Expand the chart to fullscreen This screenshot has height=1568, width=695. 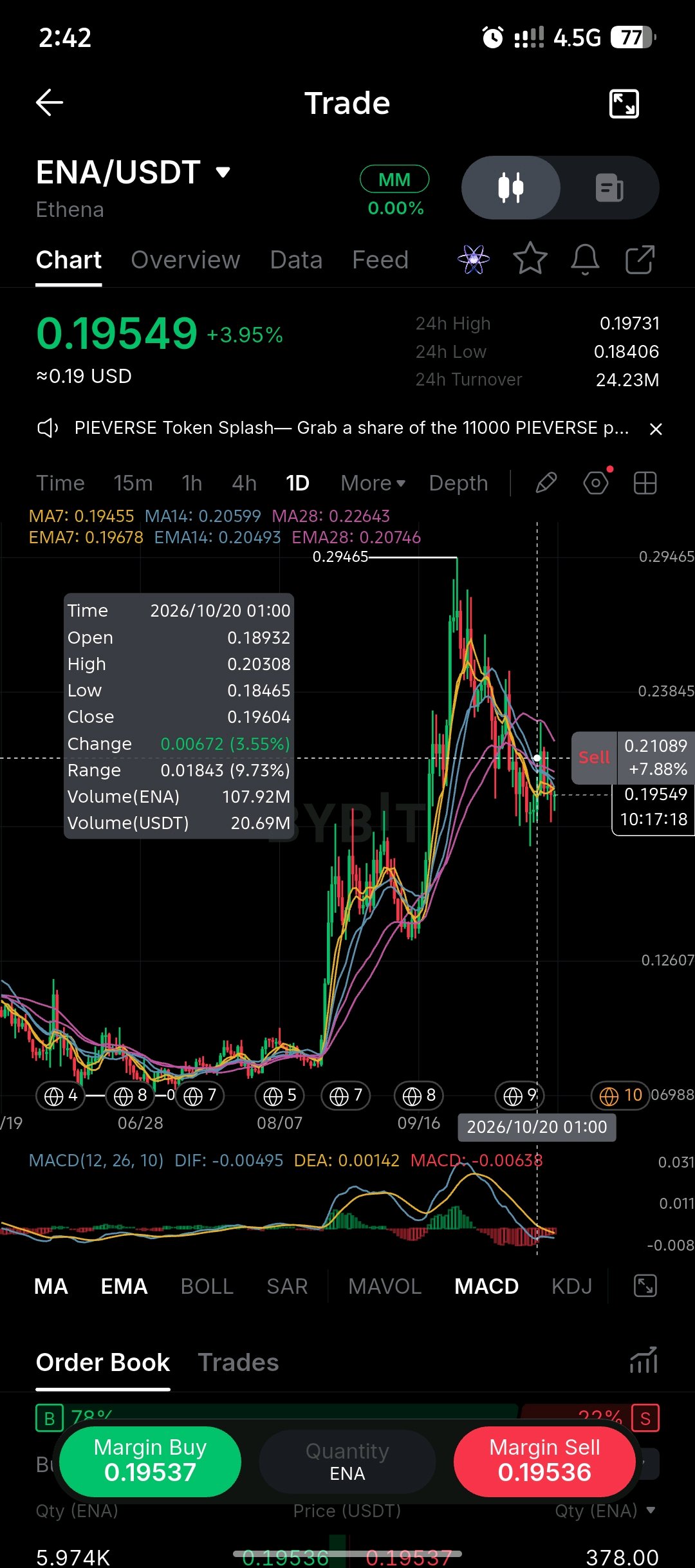624,103
